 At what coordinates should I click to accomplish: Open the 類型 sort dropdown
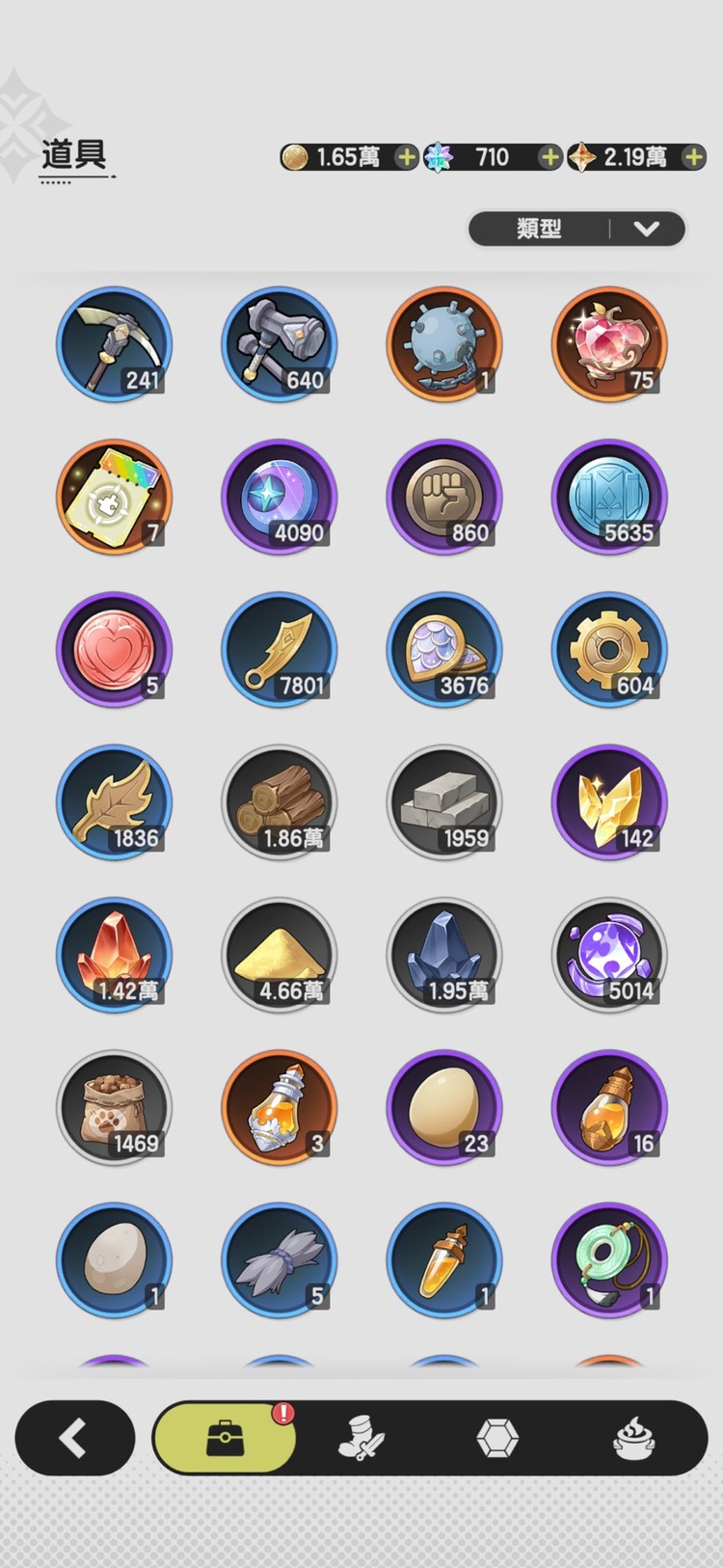[576, 229]
